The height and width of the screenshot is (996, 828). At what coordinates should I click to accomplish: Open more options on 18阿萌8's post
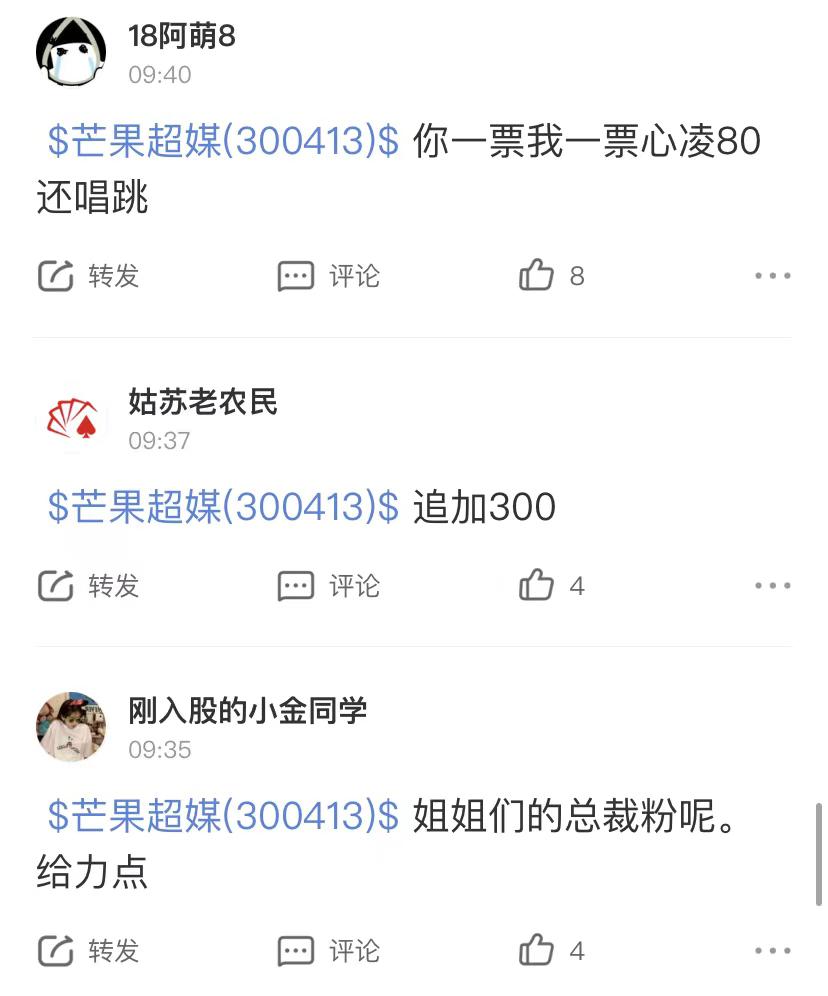pyautogui.click(x=772, y=276)
